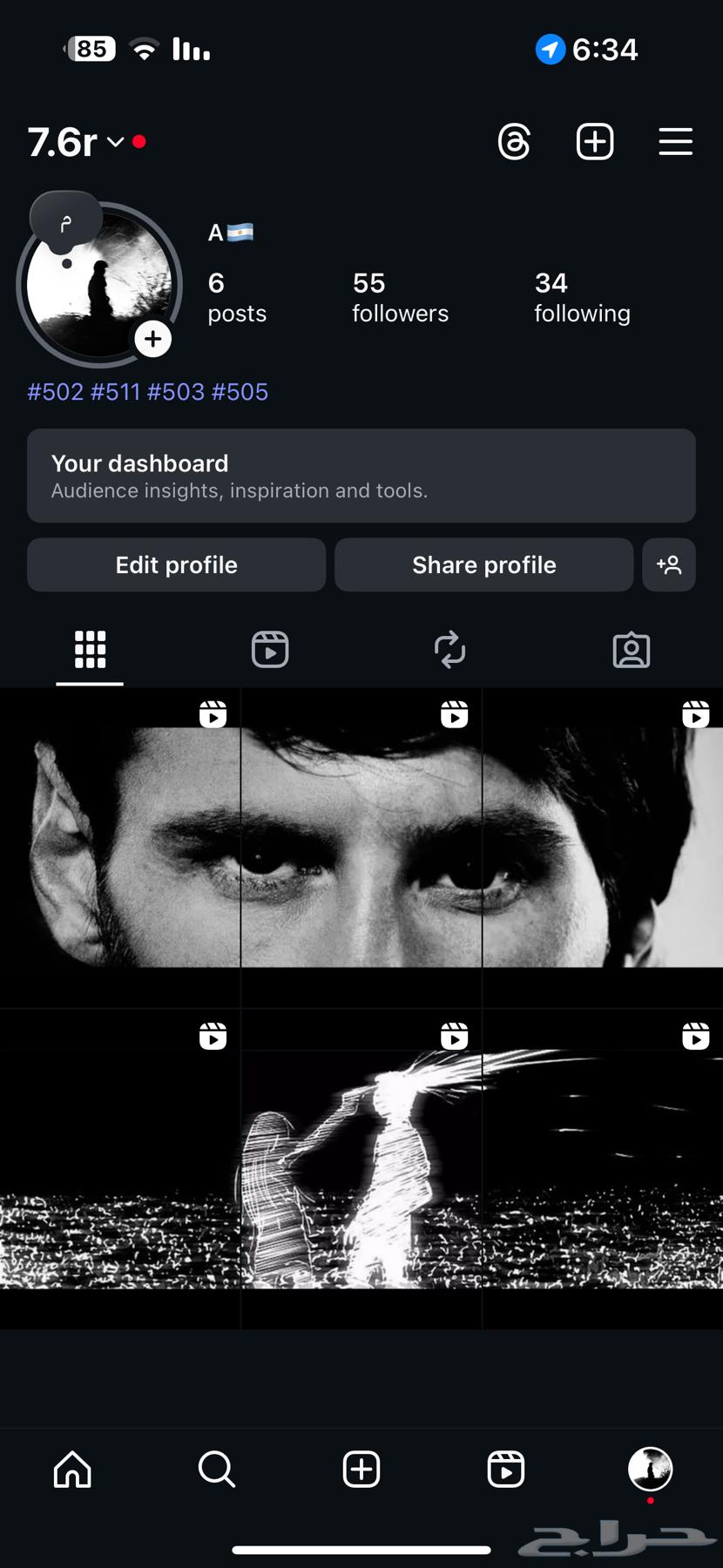Tap the followers count
This screenshot has width=723, height=1568.
coord(400,296)
